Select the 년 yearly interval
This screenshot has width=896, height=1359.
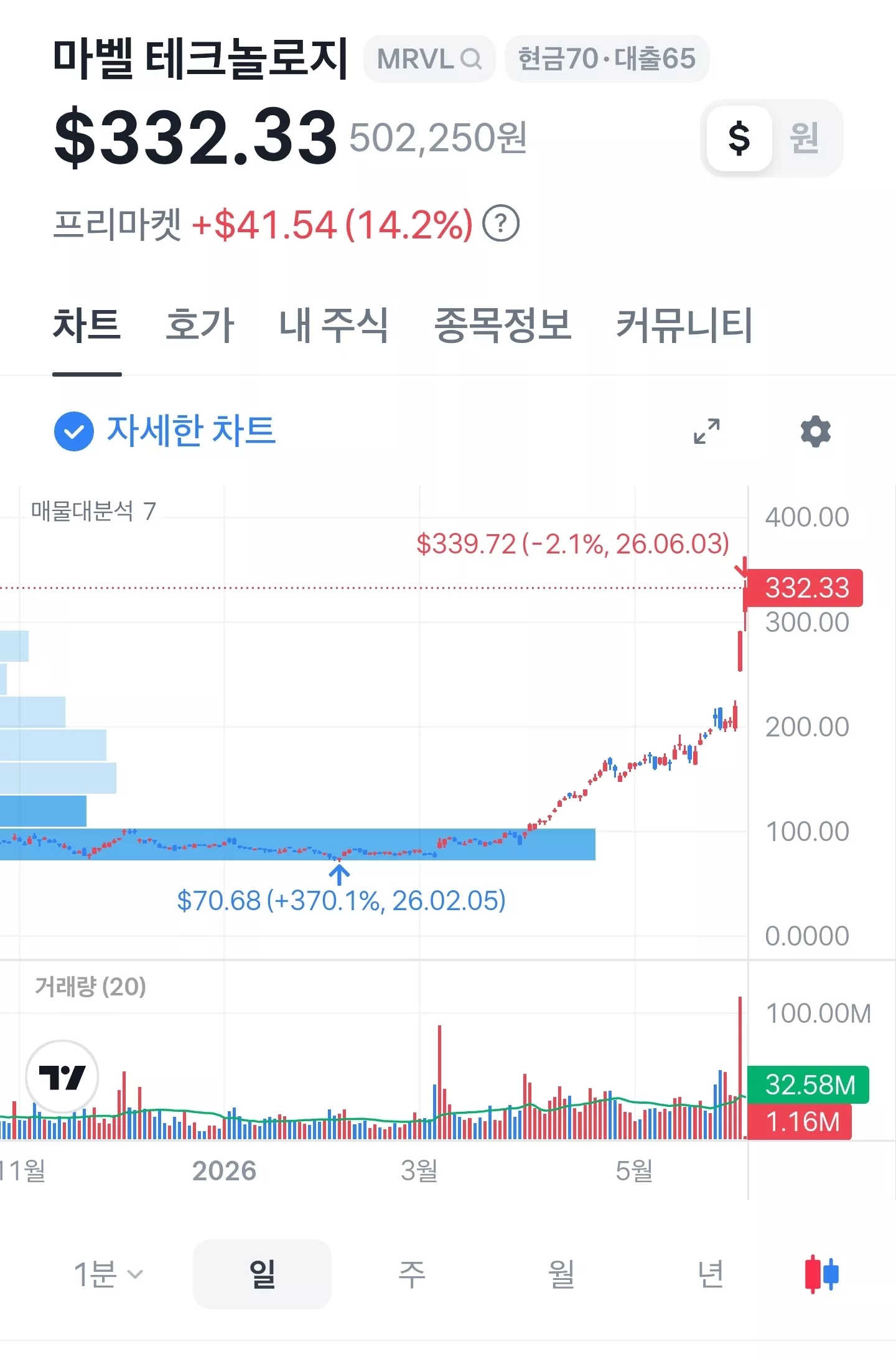click(x=710, y=1274)
